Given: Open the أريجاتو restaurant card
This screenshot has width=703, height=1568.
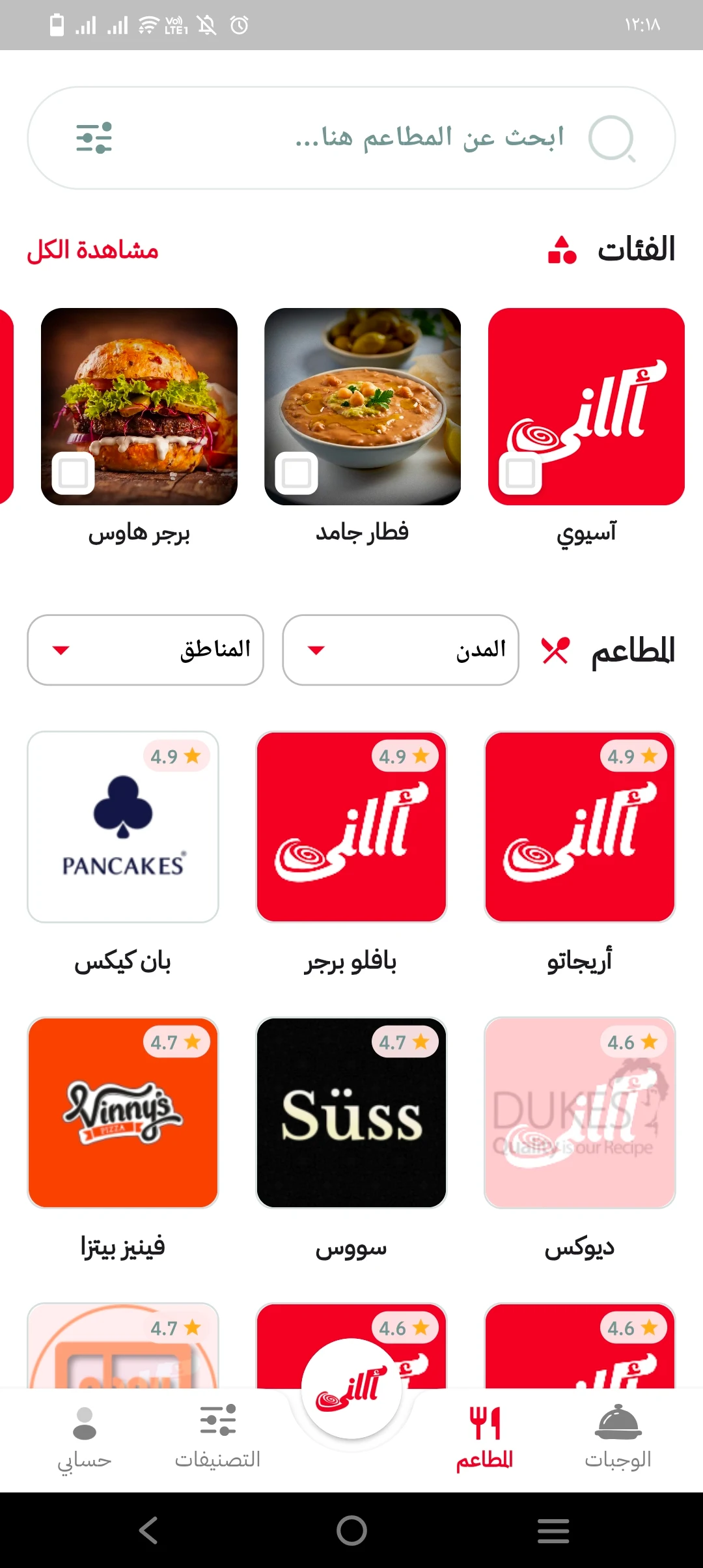Looking at the screenshot, I should tap(580, 827).
